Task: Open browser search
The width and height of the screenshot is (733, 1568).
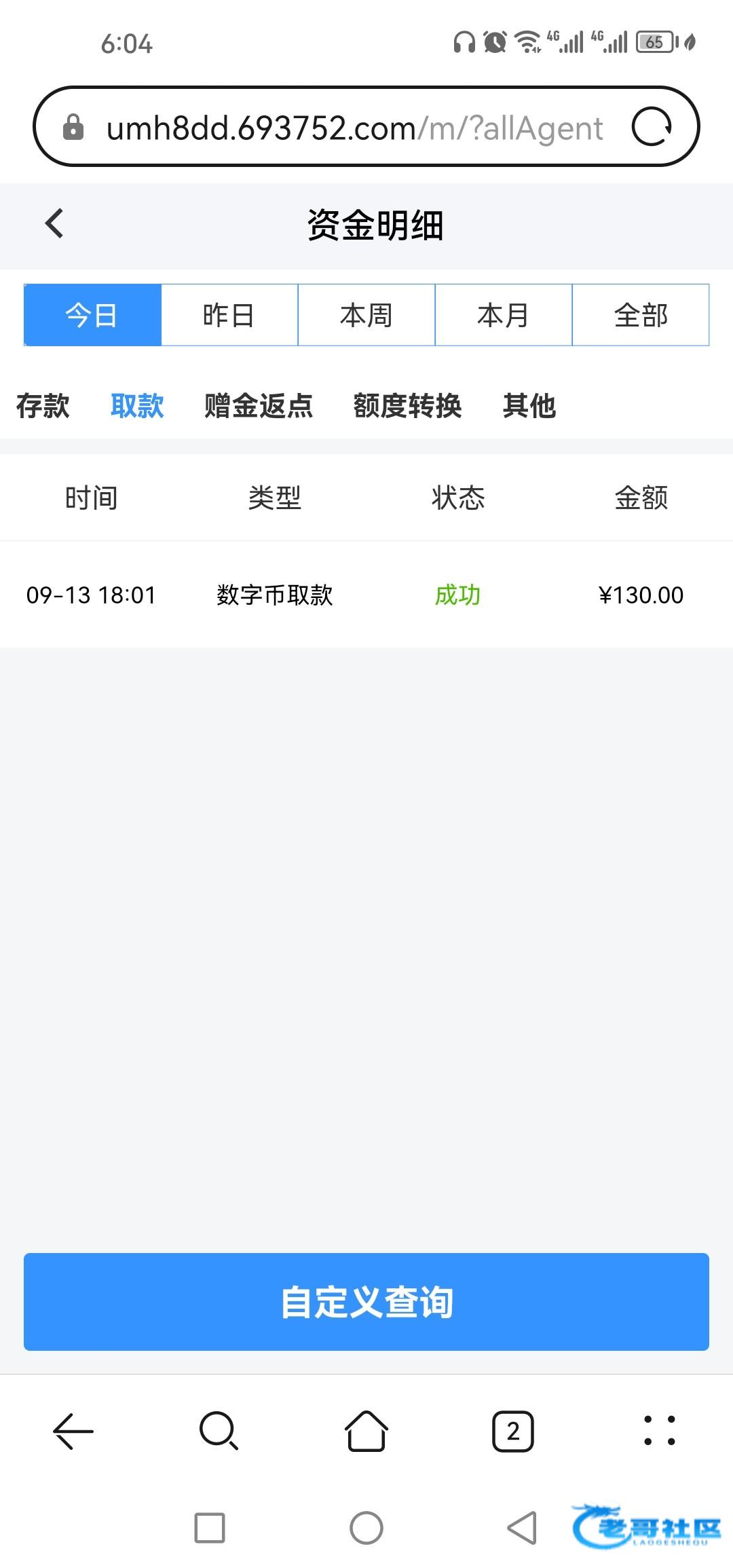Action: click(x=219, y=1431)
